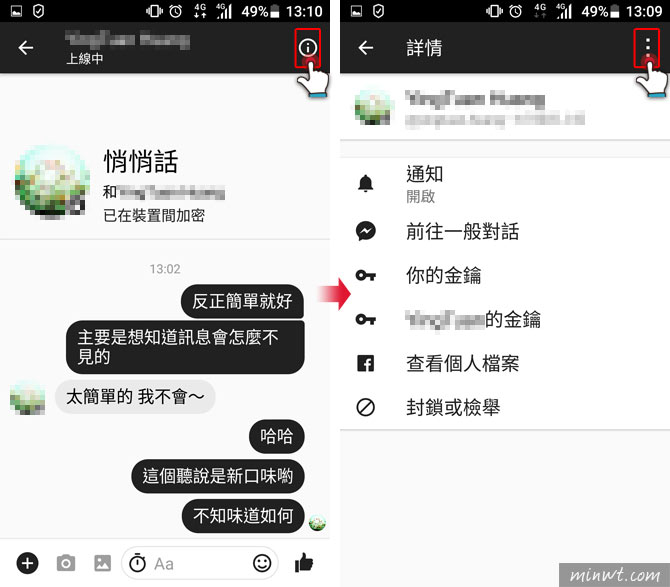Open the plus attachments button

pyautogui.click(x=28, y=564)
